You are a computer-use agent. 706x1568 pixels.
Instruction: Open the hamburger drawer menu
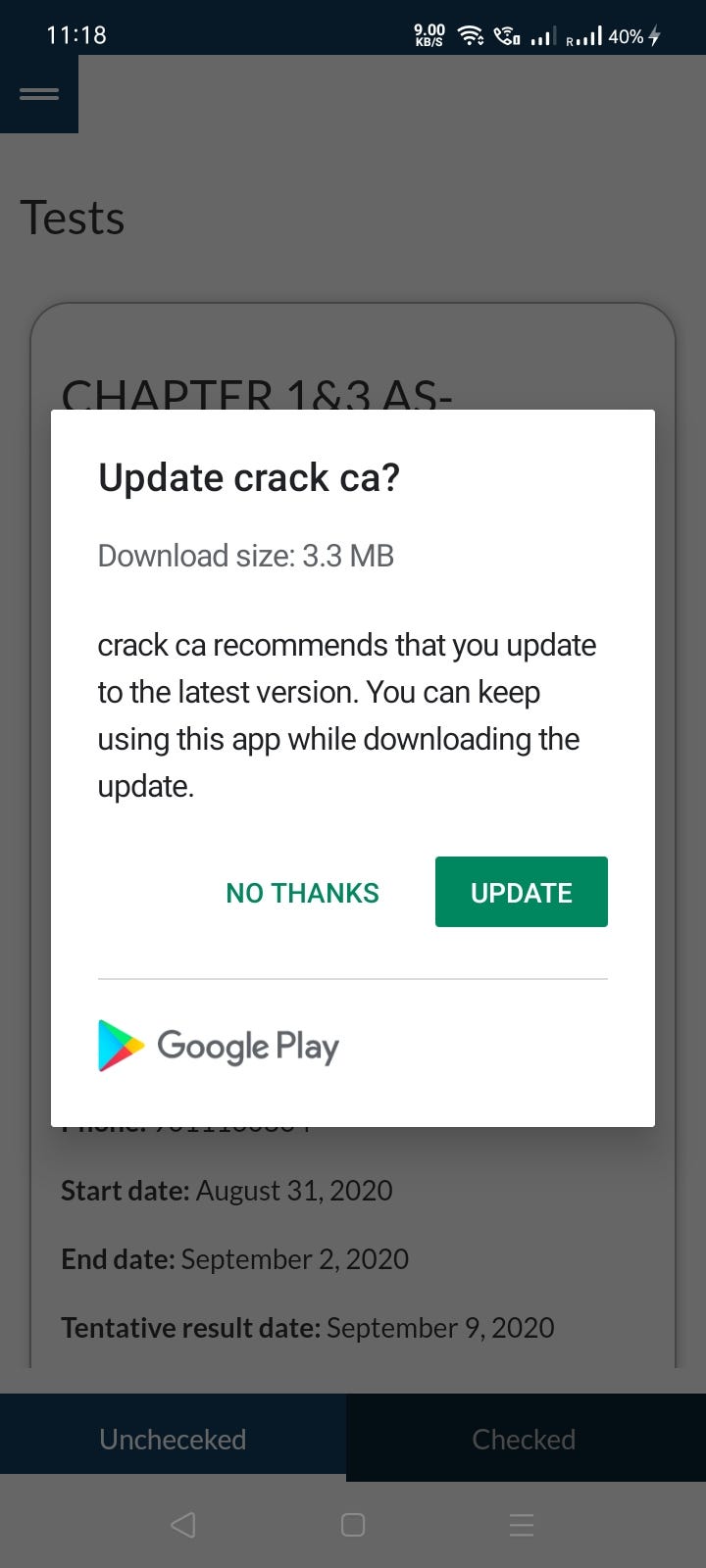[39, 94]
